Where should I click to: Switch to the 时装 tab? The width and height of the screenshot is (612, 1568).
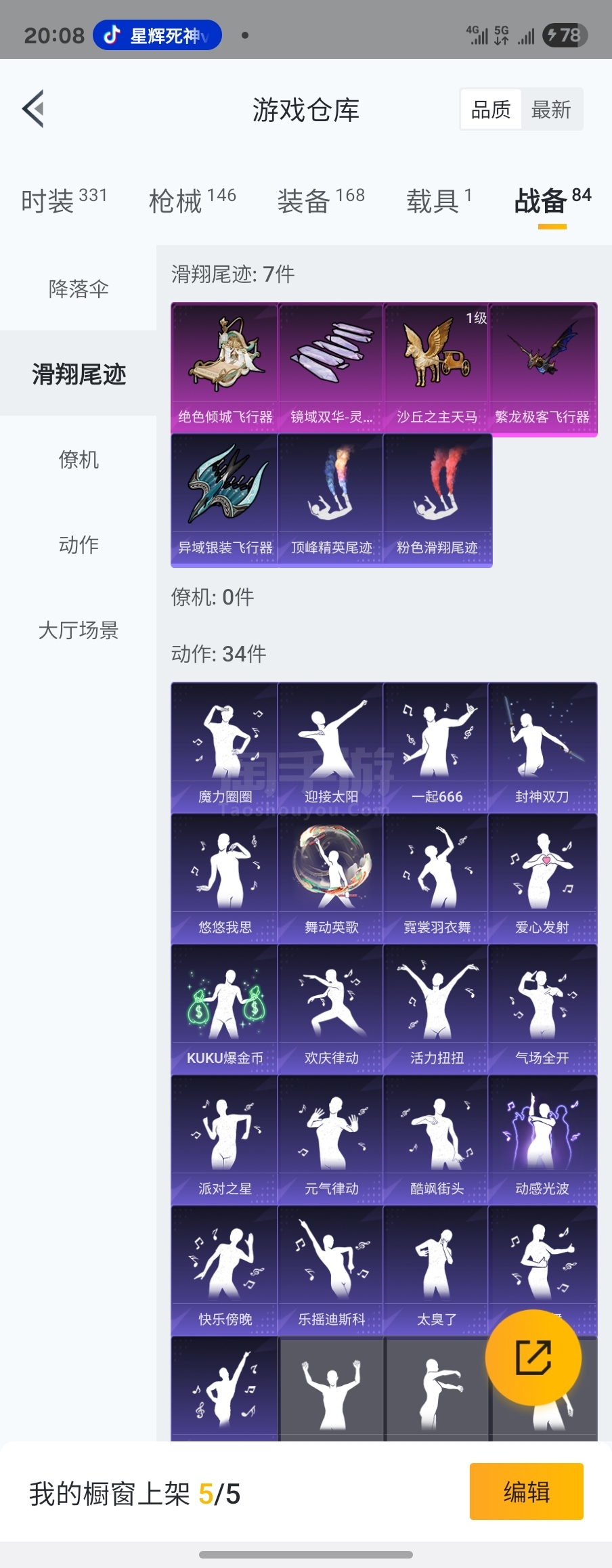pos(64,200)
